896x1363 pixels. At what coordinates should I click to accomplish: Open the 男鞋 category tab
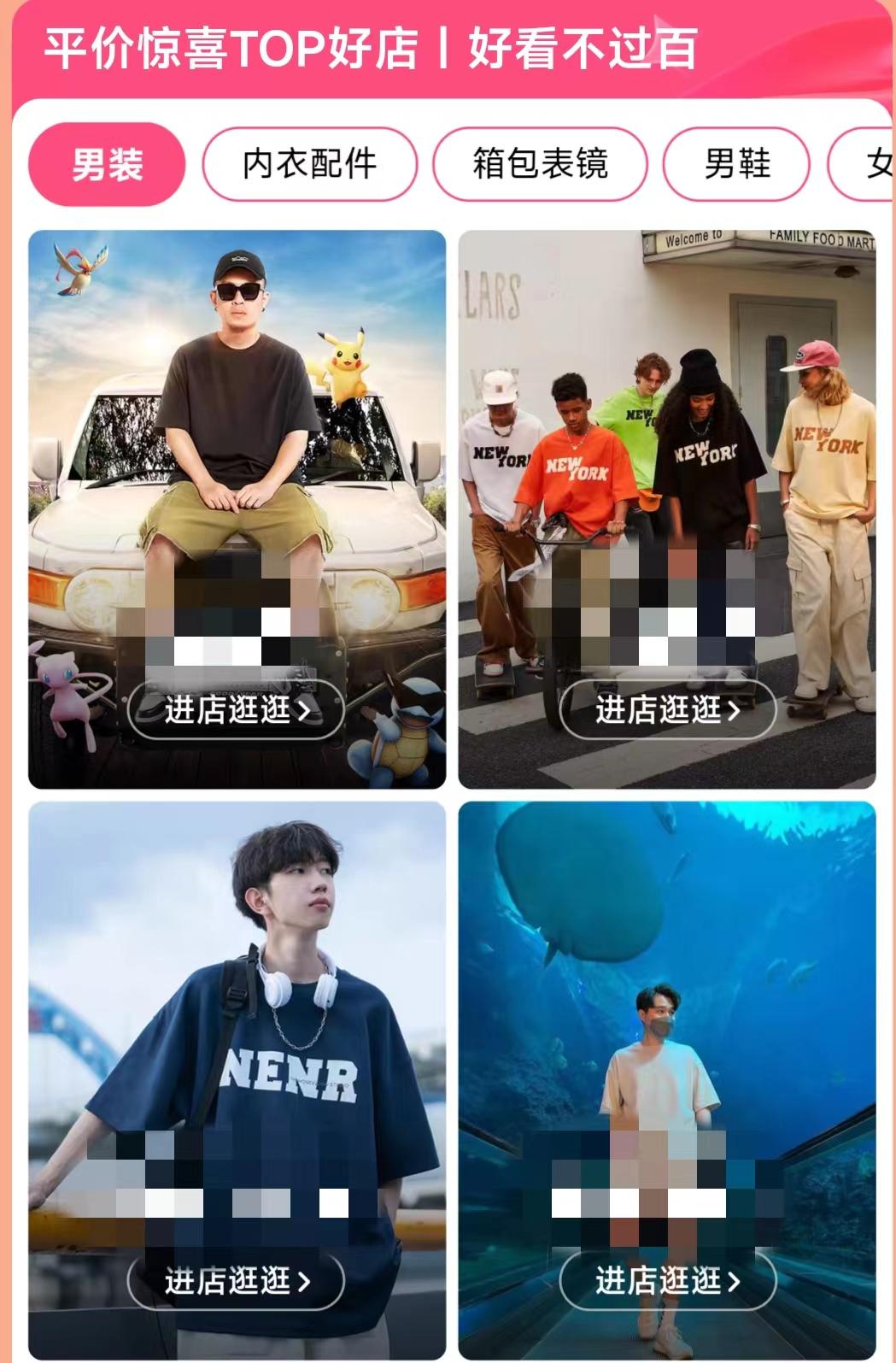pos(736,164)
